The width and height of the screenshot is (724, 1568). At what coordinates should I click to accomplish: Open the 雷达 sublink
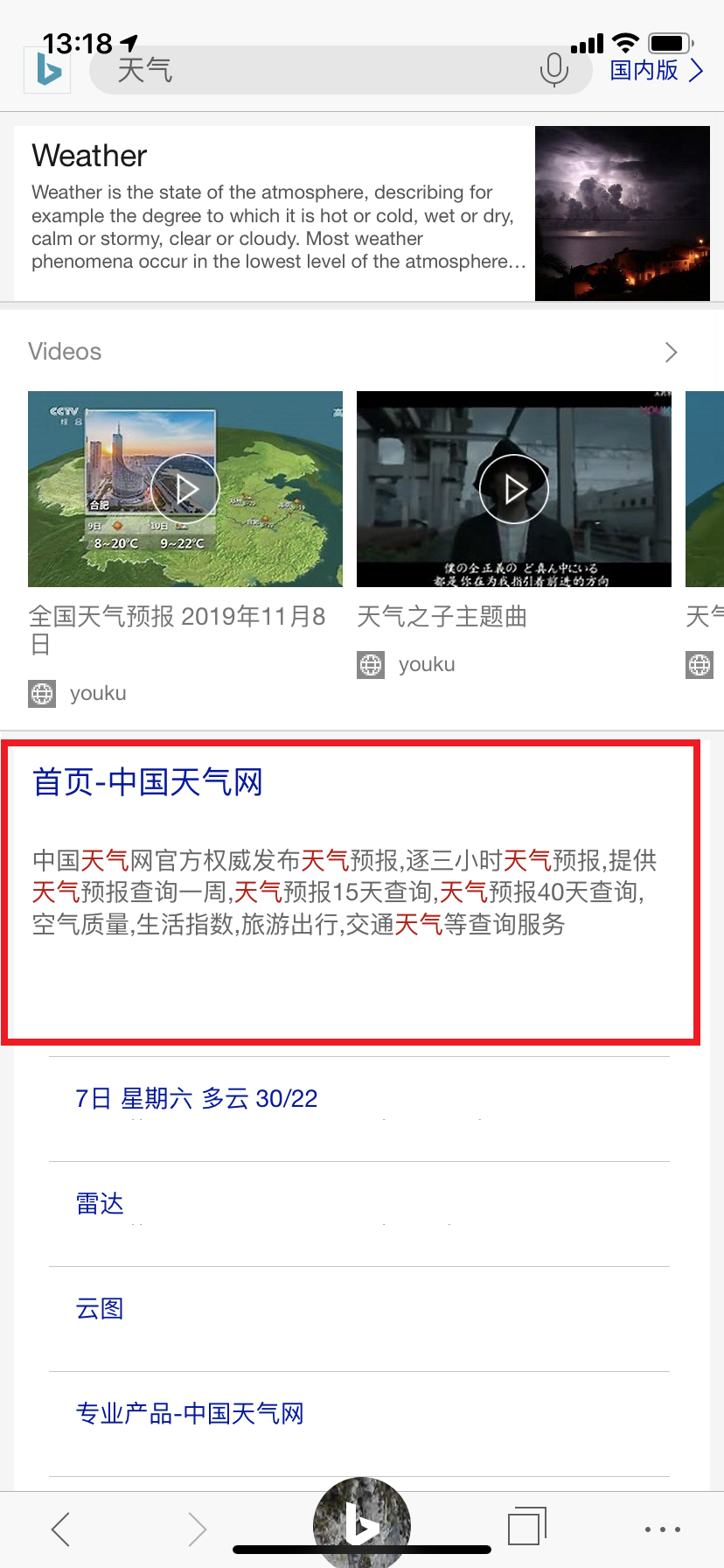coord(100,1204)
